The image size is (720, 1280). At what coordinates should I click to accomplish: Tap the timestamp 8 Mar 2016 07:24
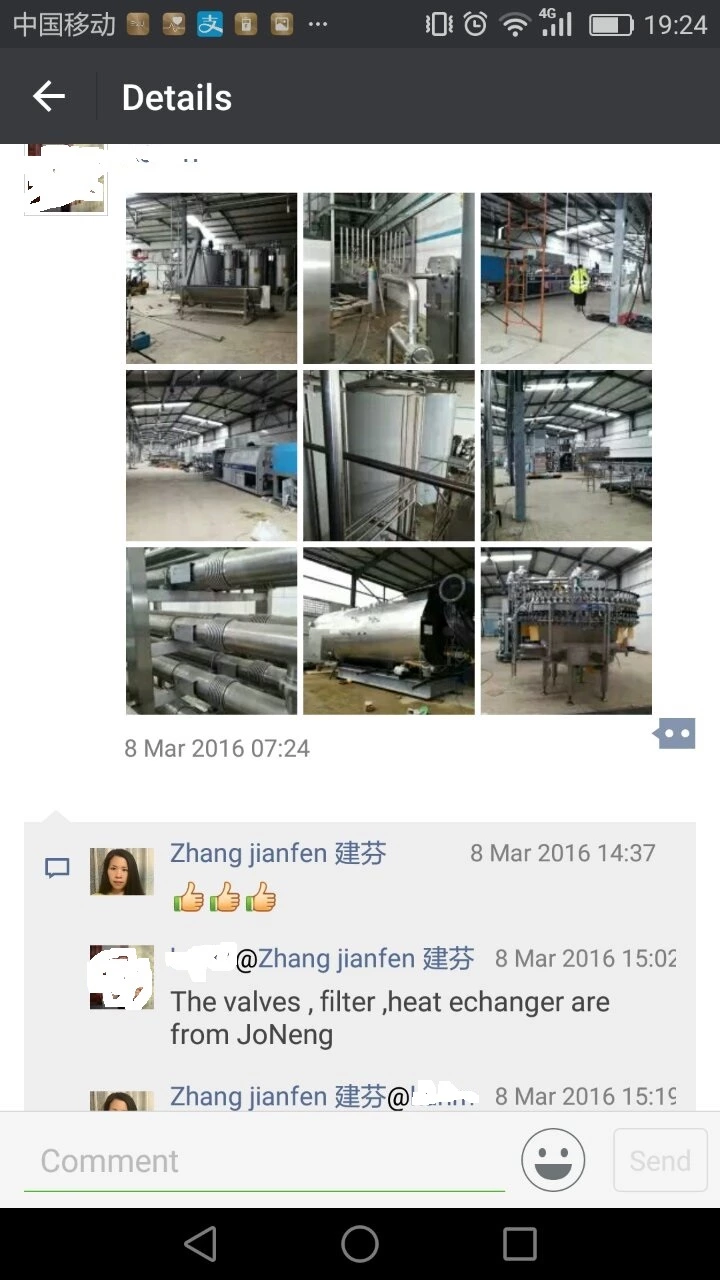pyautogui.click(x=216, y=748)
